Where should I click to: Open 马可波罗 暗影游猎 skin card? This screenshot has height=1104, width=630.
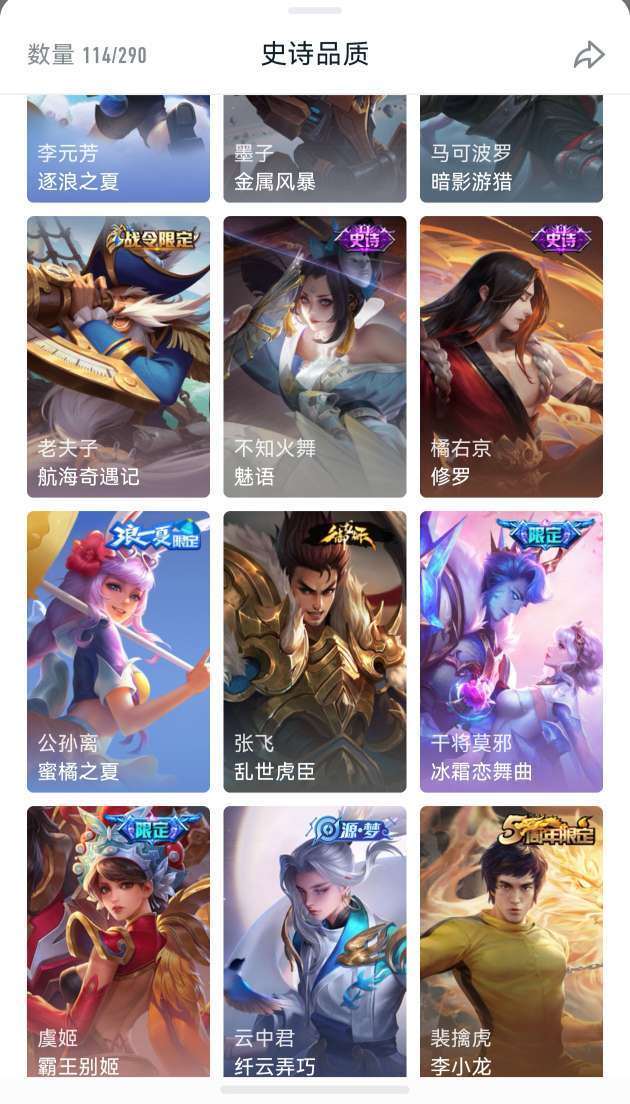tap(511, 149)
